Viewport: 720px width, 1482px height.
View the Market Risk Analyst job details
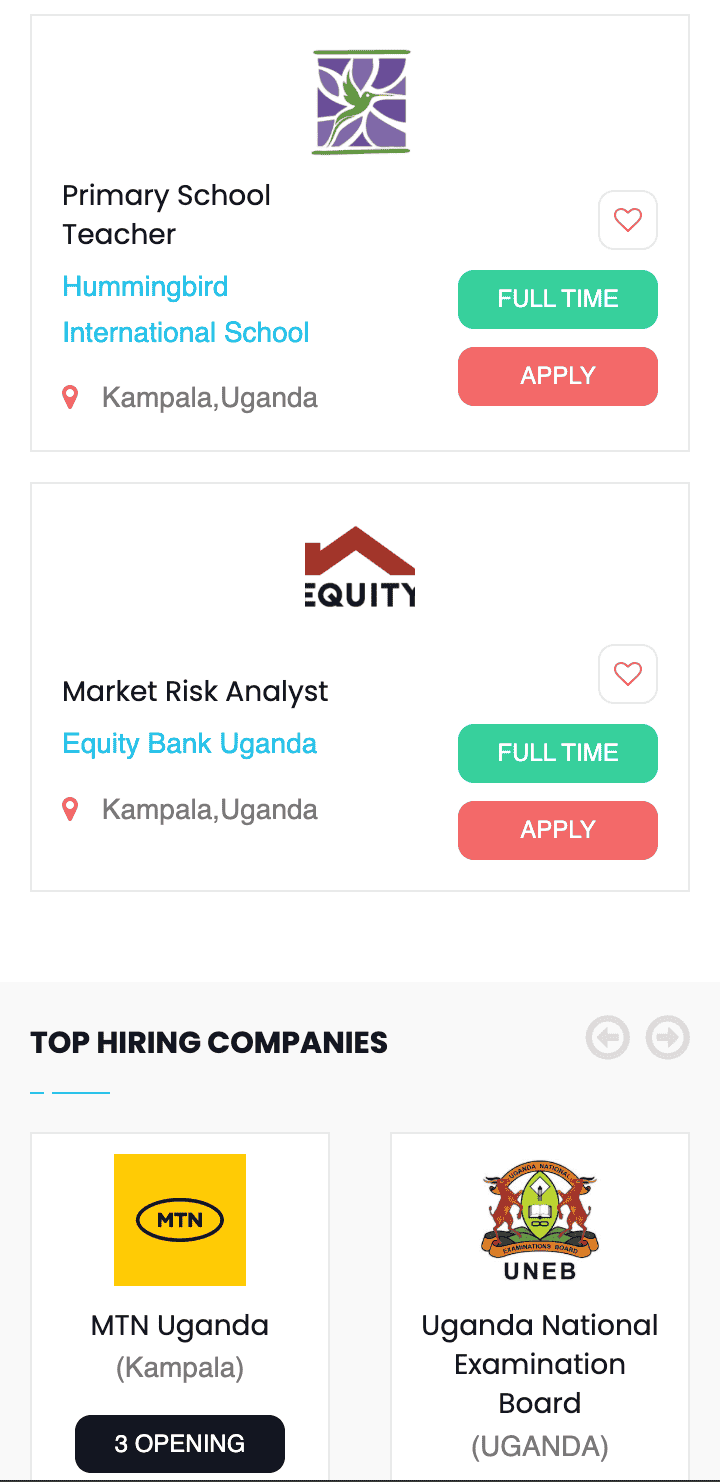pyautogui.click(x=195, y=691)
